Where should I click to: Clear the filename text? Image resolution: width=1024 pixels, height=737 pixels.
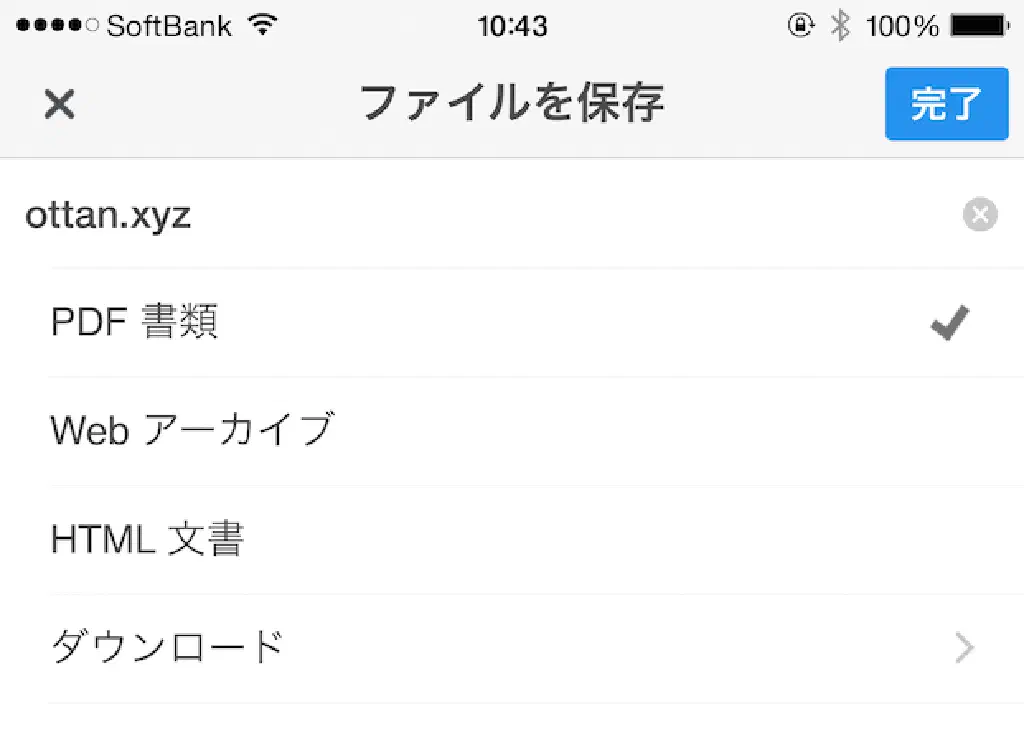point(980,215)
